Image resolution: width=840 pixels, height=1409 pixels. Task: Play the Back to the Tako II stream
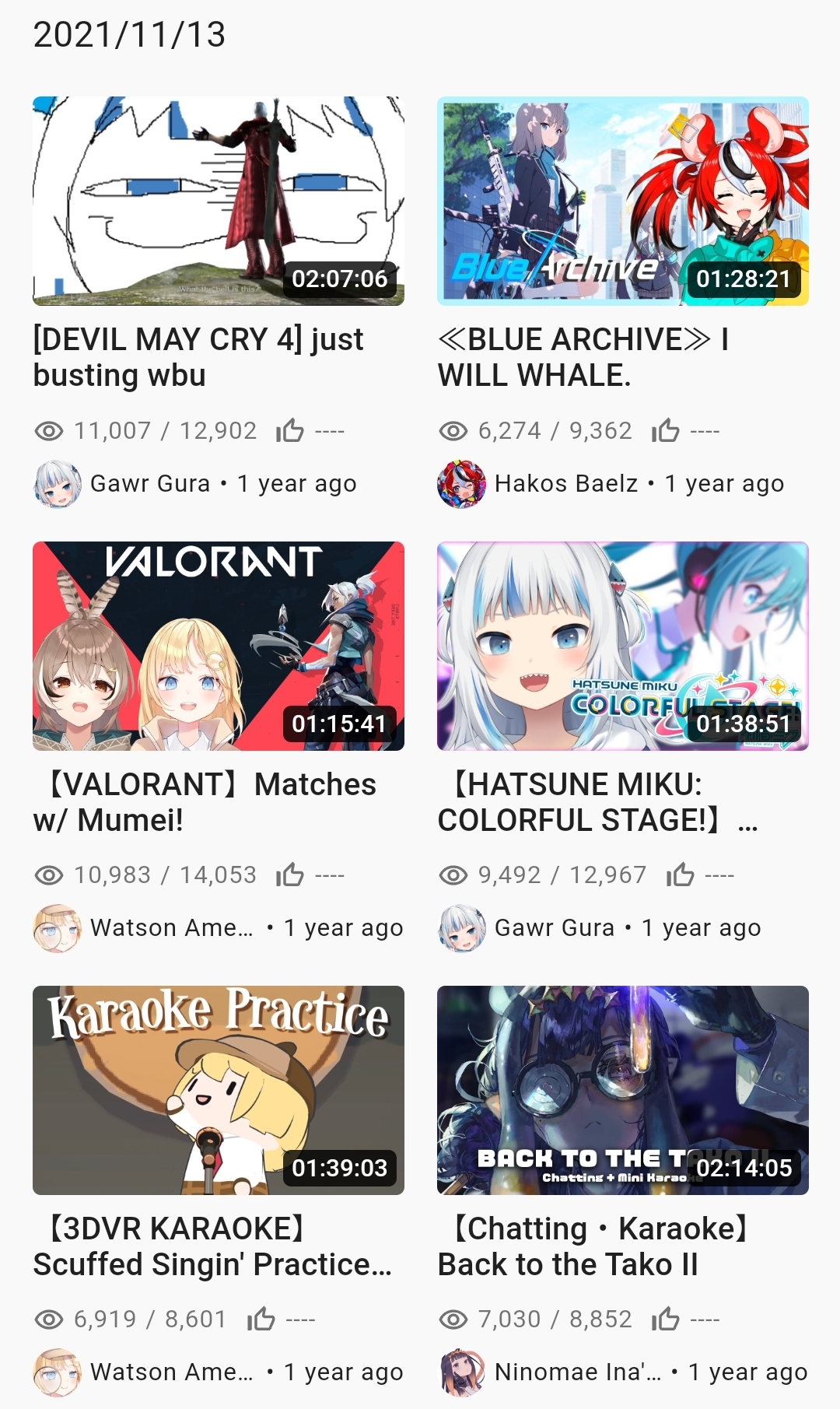[622, 1090]
